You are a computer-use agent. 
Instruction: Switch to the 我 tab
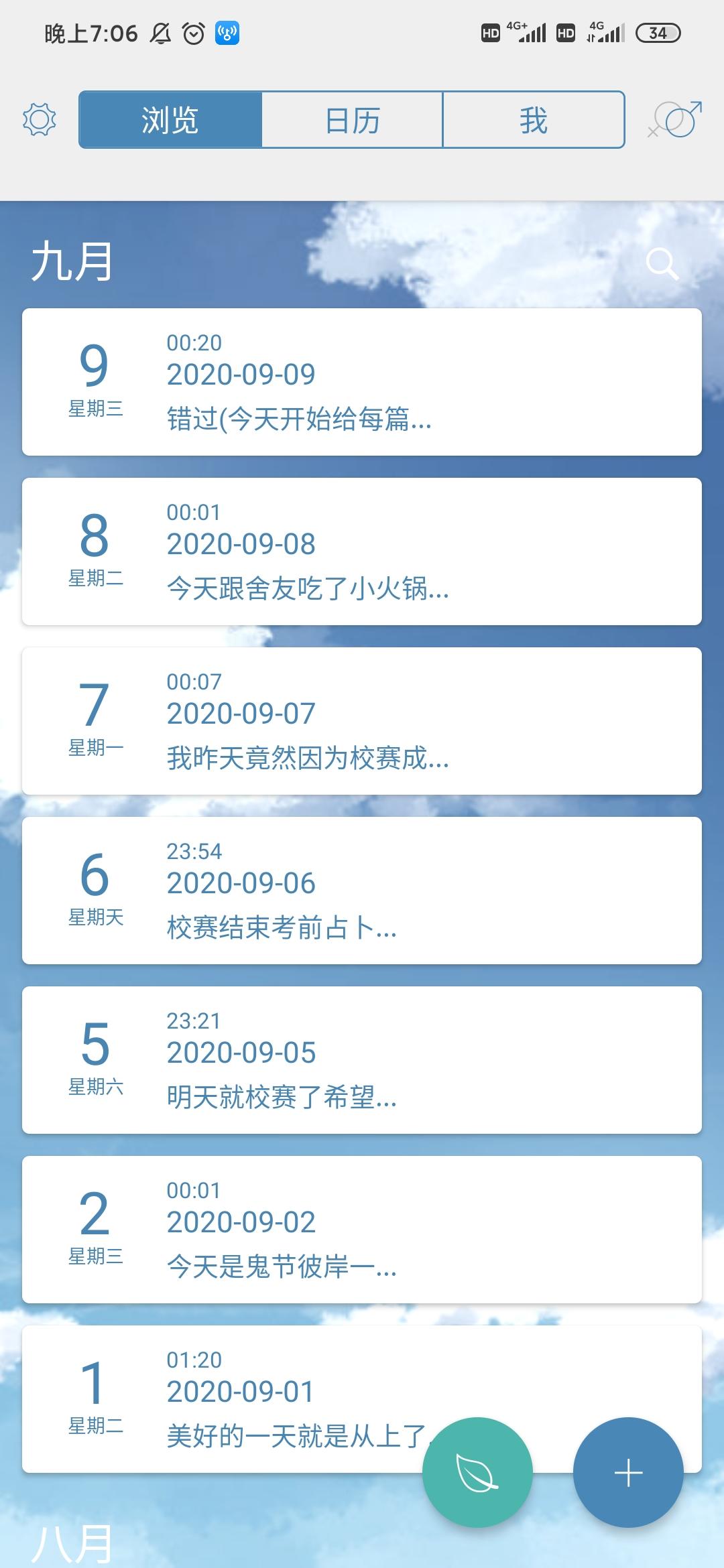[534, 120]
